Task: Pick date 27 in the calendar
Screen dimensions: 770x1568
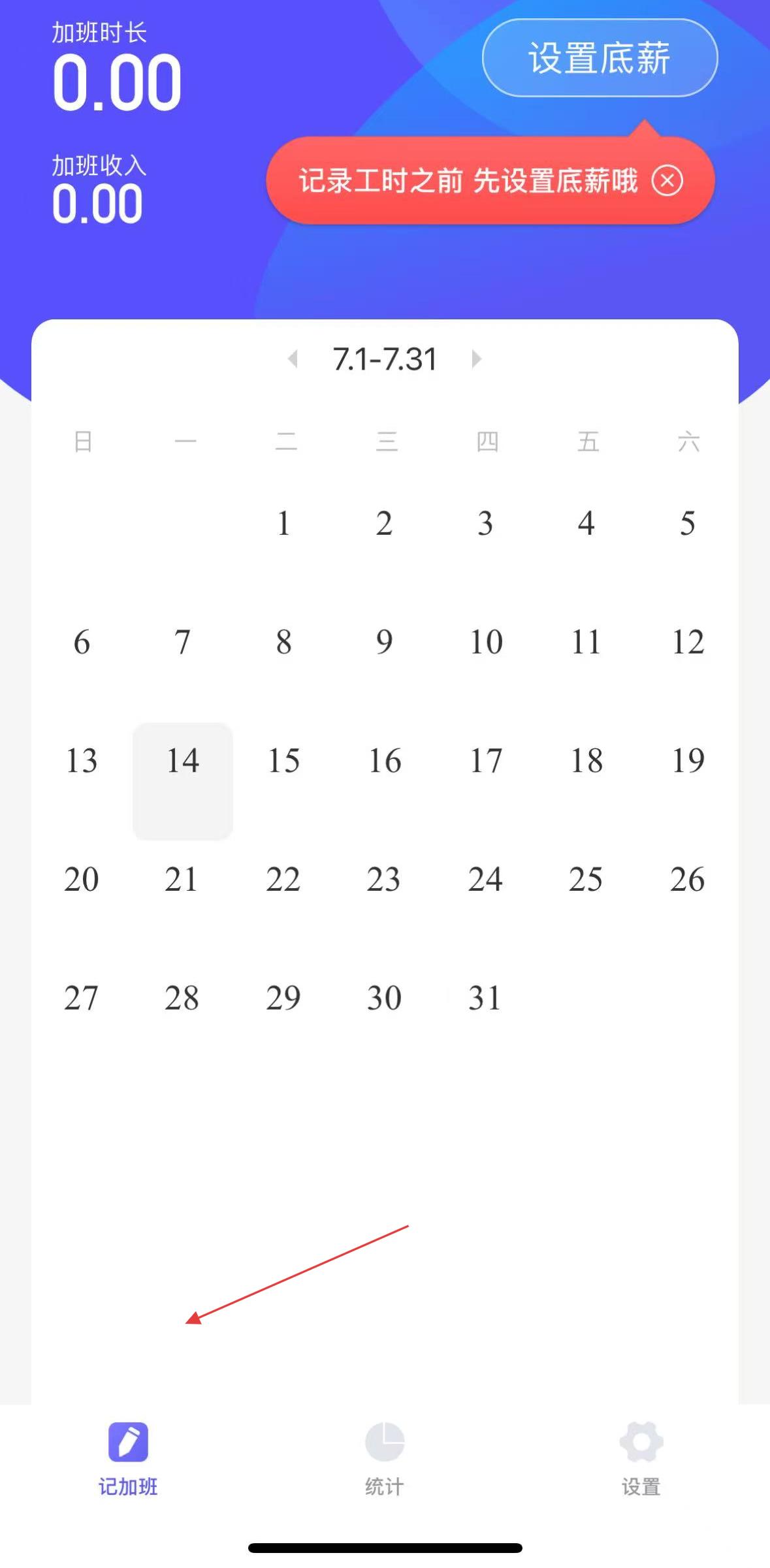Action: (x=82, y=998)
